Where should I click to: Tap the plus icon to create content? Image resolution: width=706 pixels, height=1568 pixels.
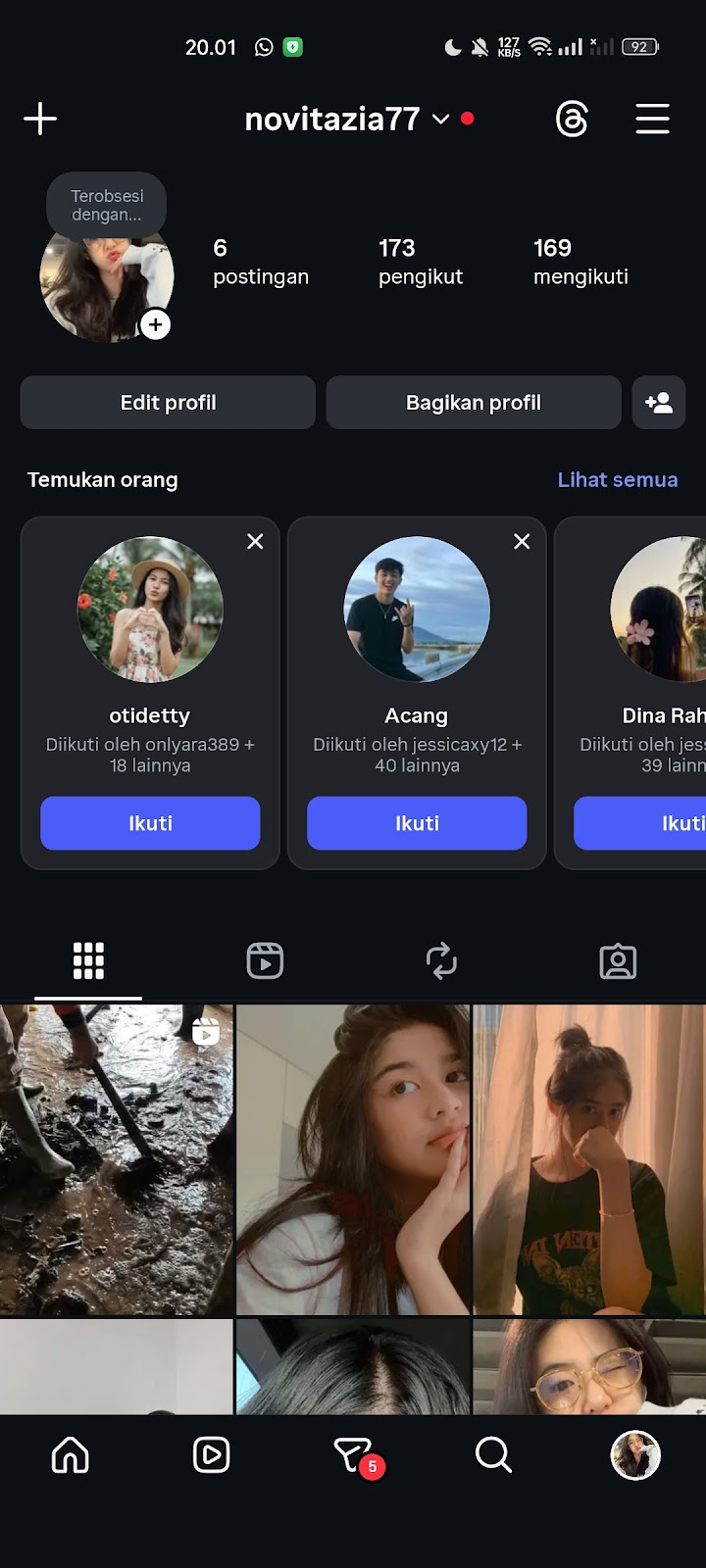(40, 120)
